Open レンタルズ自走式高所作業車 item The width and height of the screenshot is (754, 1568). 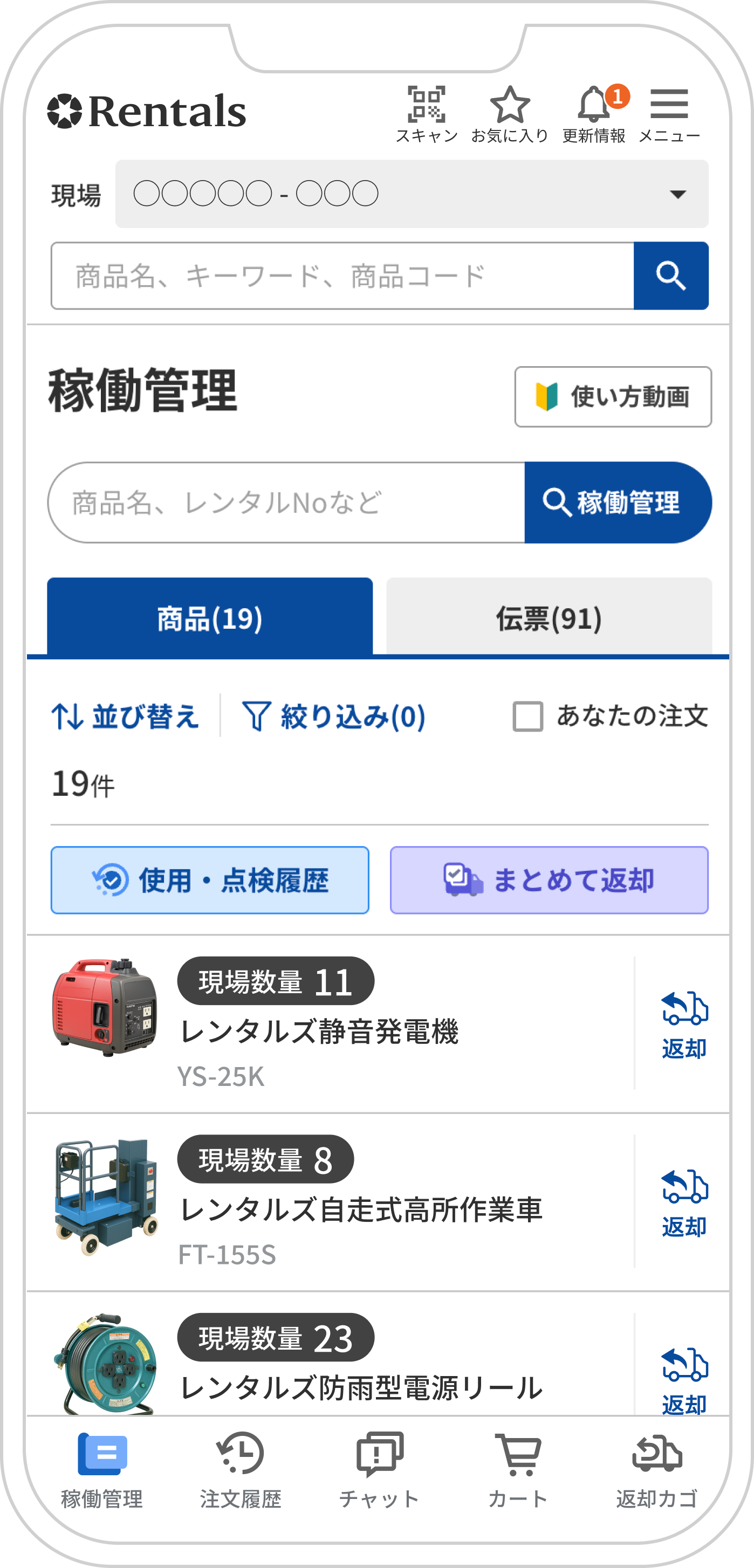click(361, 1209)
